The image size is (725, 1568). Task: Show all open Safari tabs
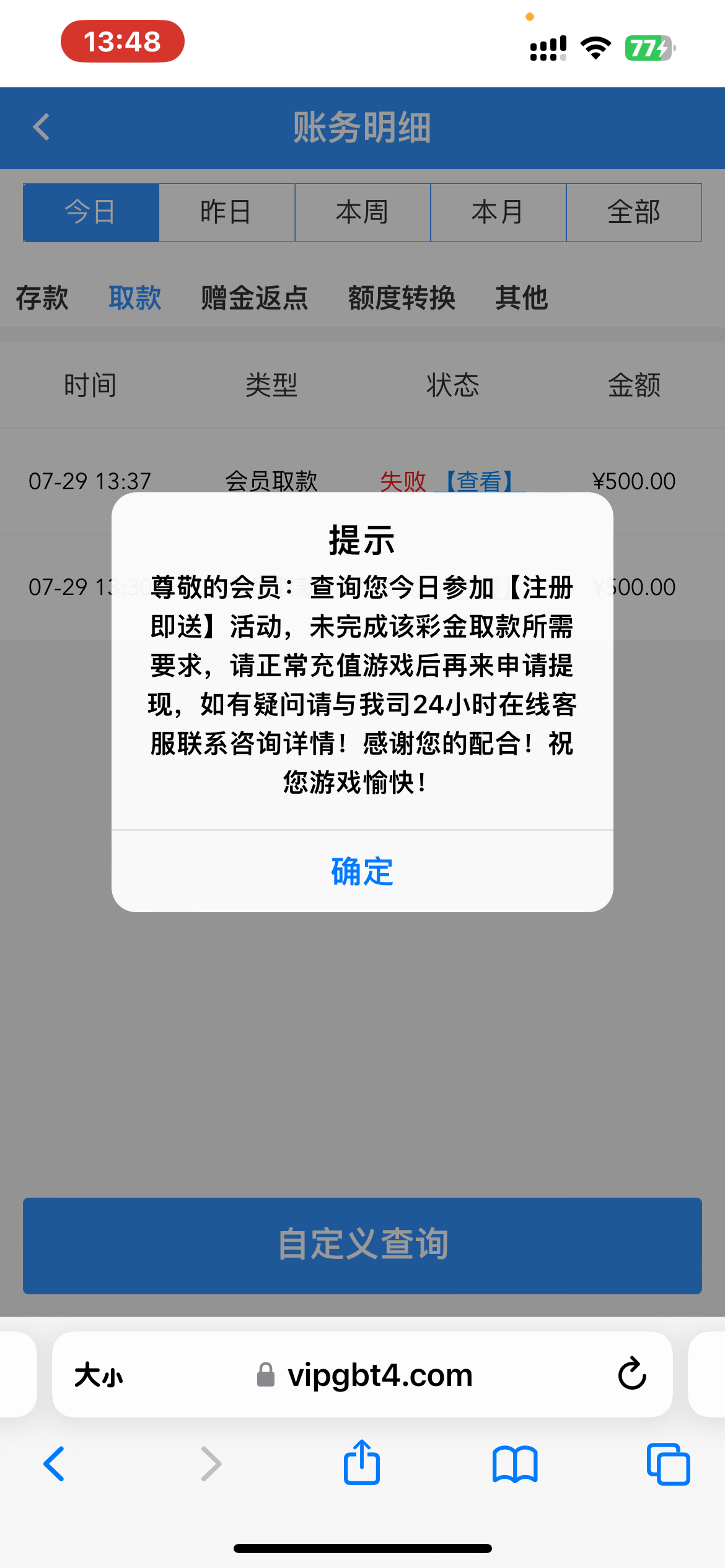668,1465
